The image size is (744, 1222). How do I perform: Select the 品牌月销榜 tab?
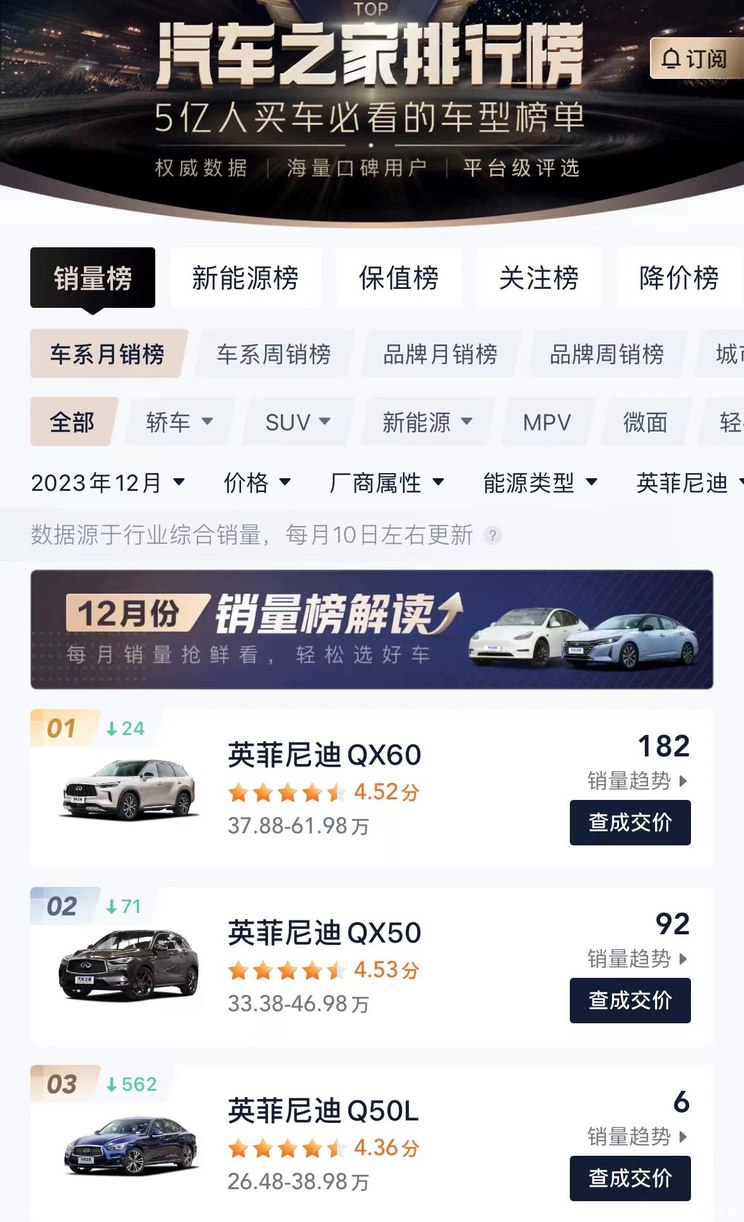(440, 353)
